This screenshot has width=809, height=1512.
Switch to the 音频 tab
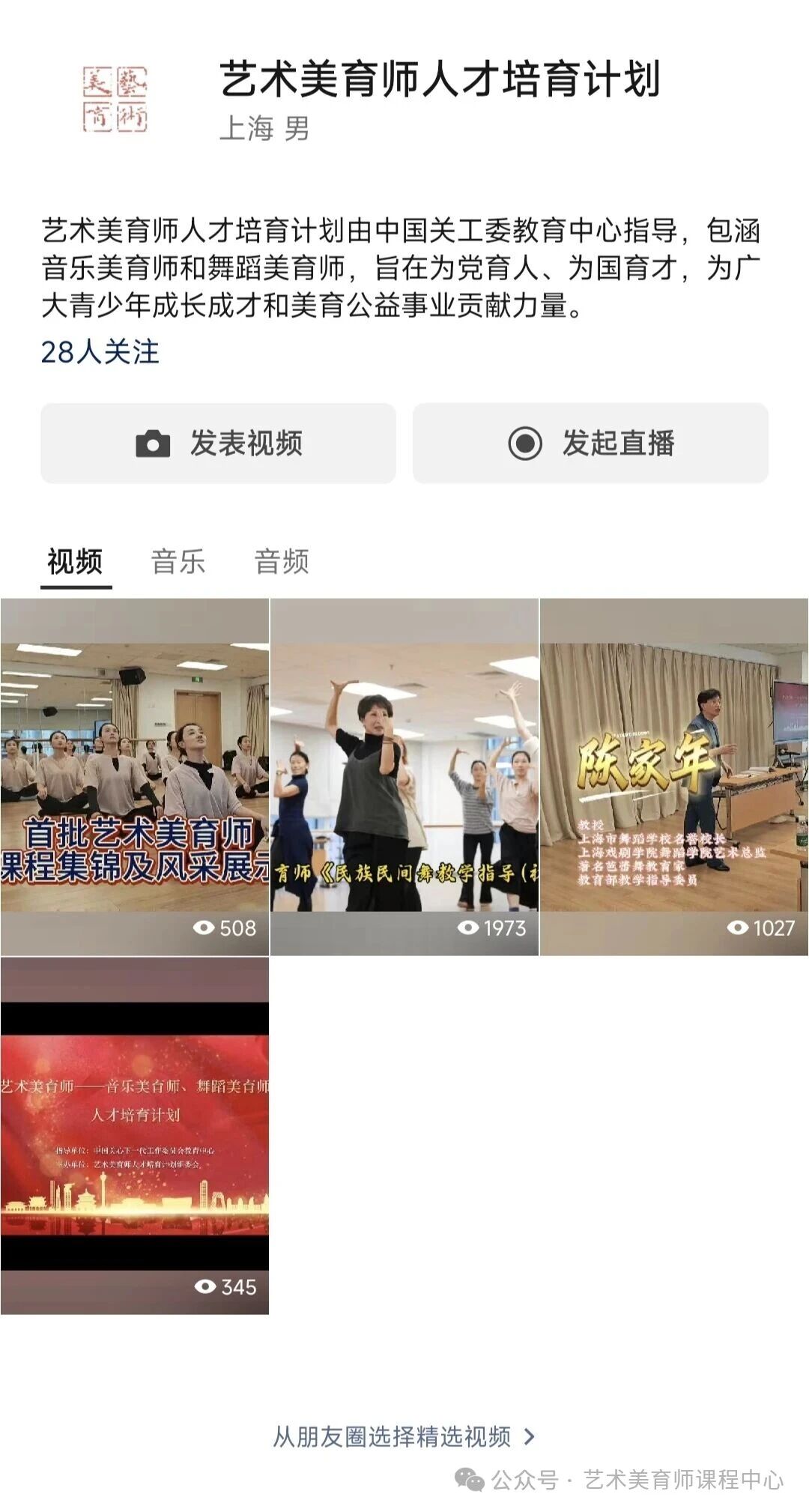(x=282, y=562)
